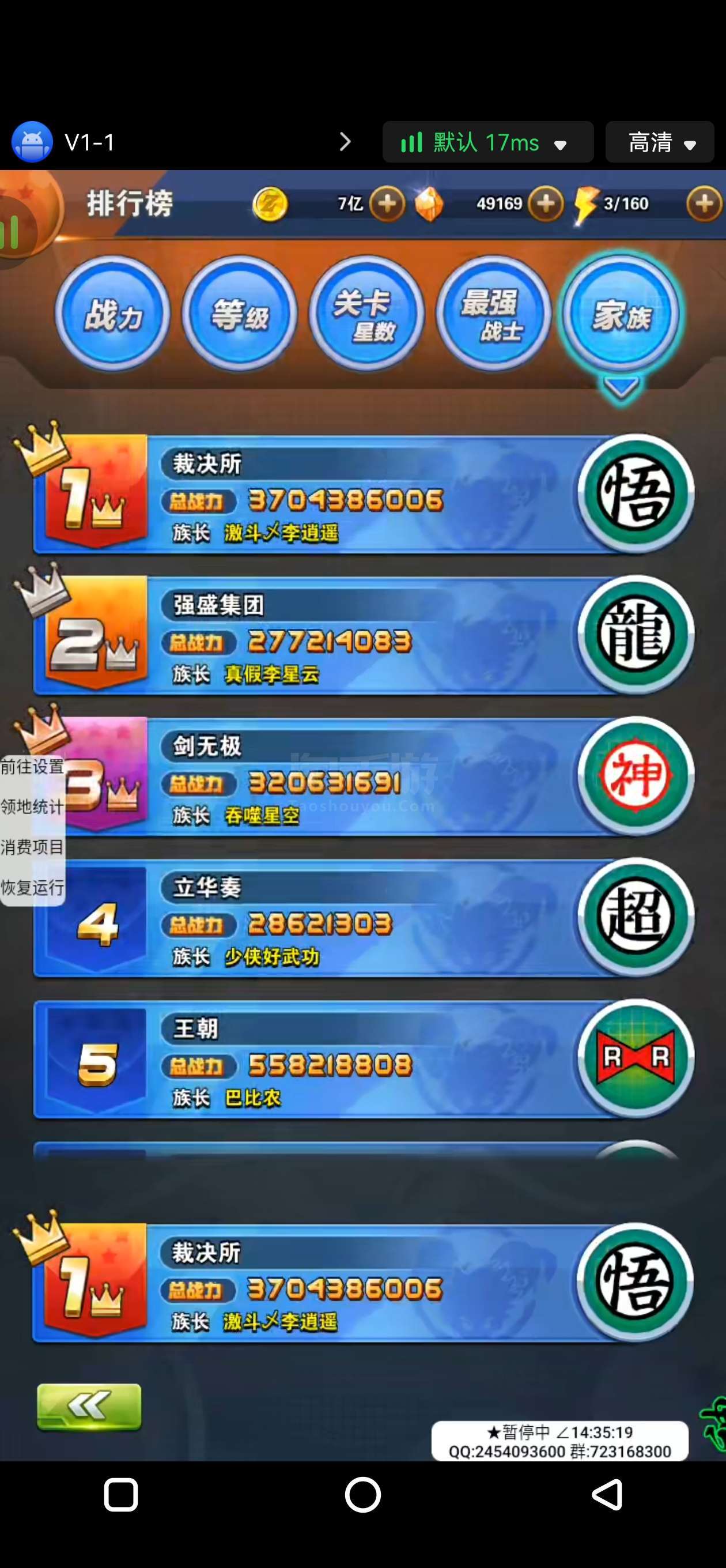This screenshot has height=1568, width=726.
Task: Switch to the 战力 ranking tab
Action: tap(112, 314)
